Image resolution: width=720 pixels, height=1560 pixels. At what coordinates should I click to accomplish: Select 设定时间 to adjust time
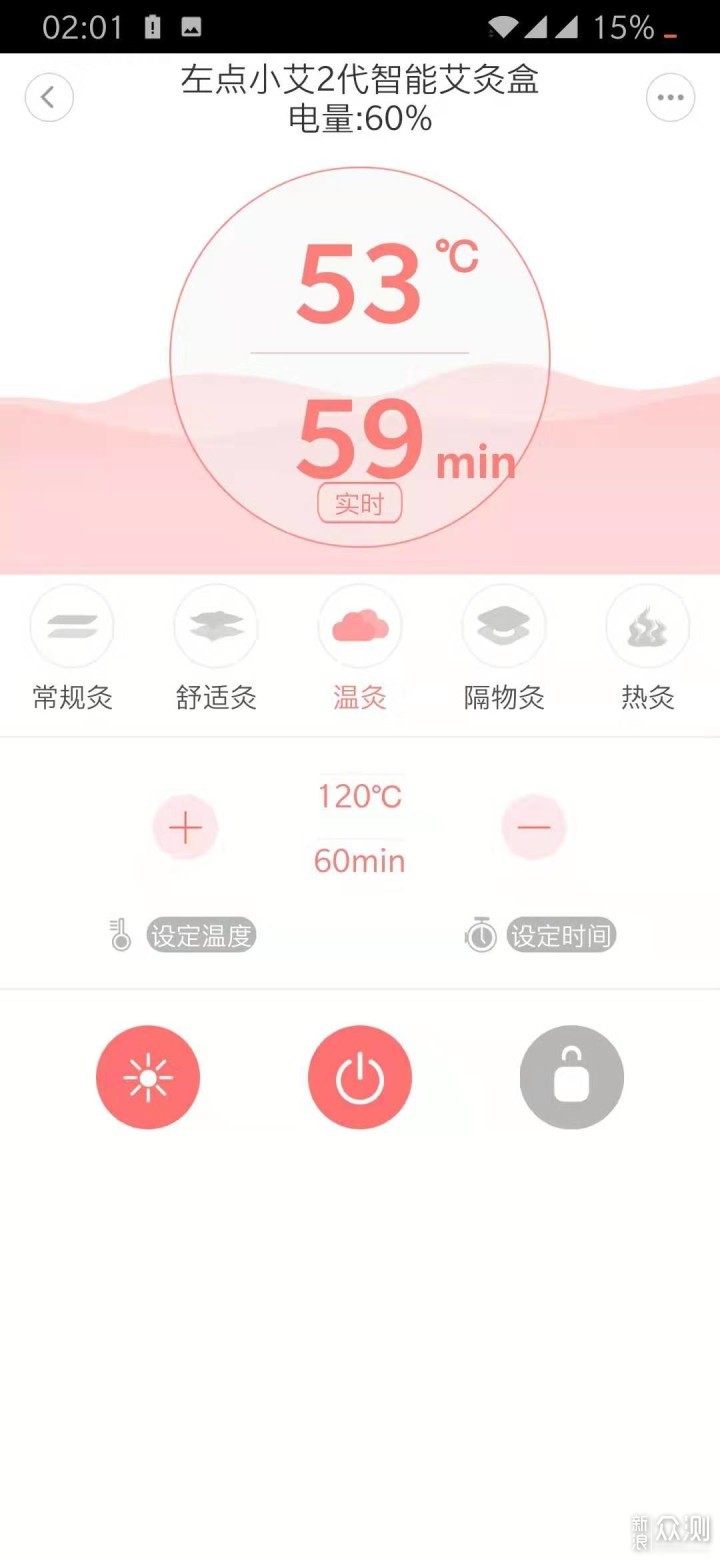point(559,936)
